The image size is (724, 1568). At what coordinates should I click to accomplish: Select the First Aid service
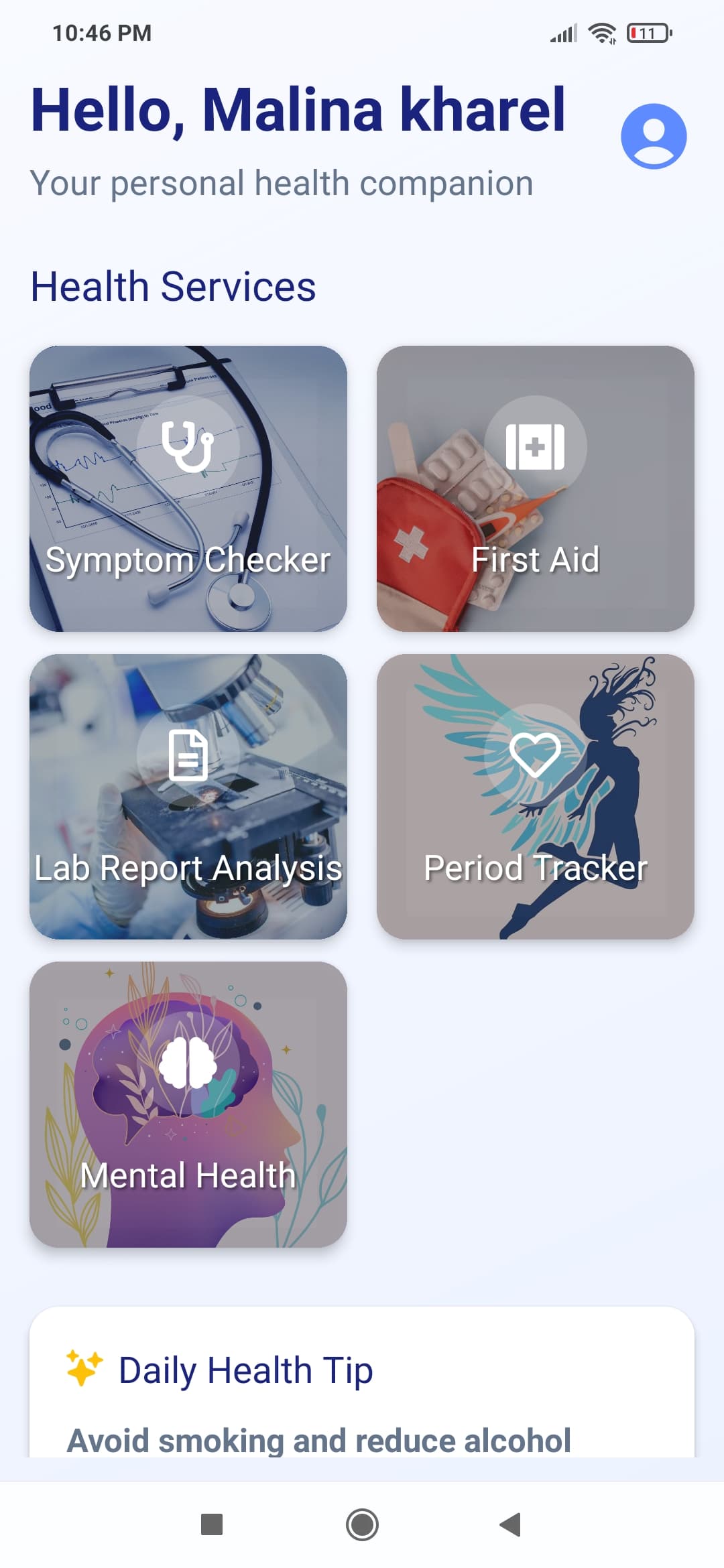(x=535, y=488)
